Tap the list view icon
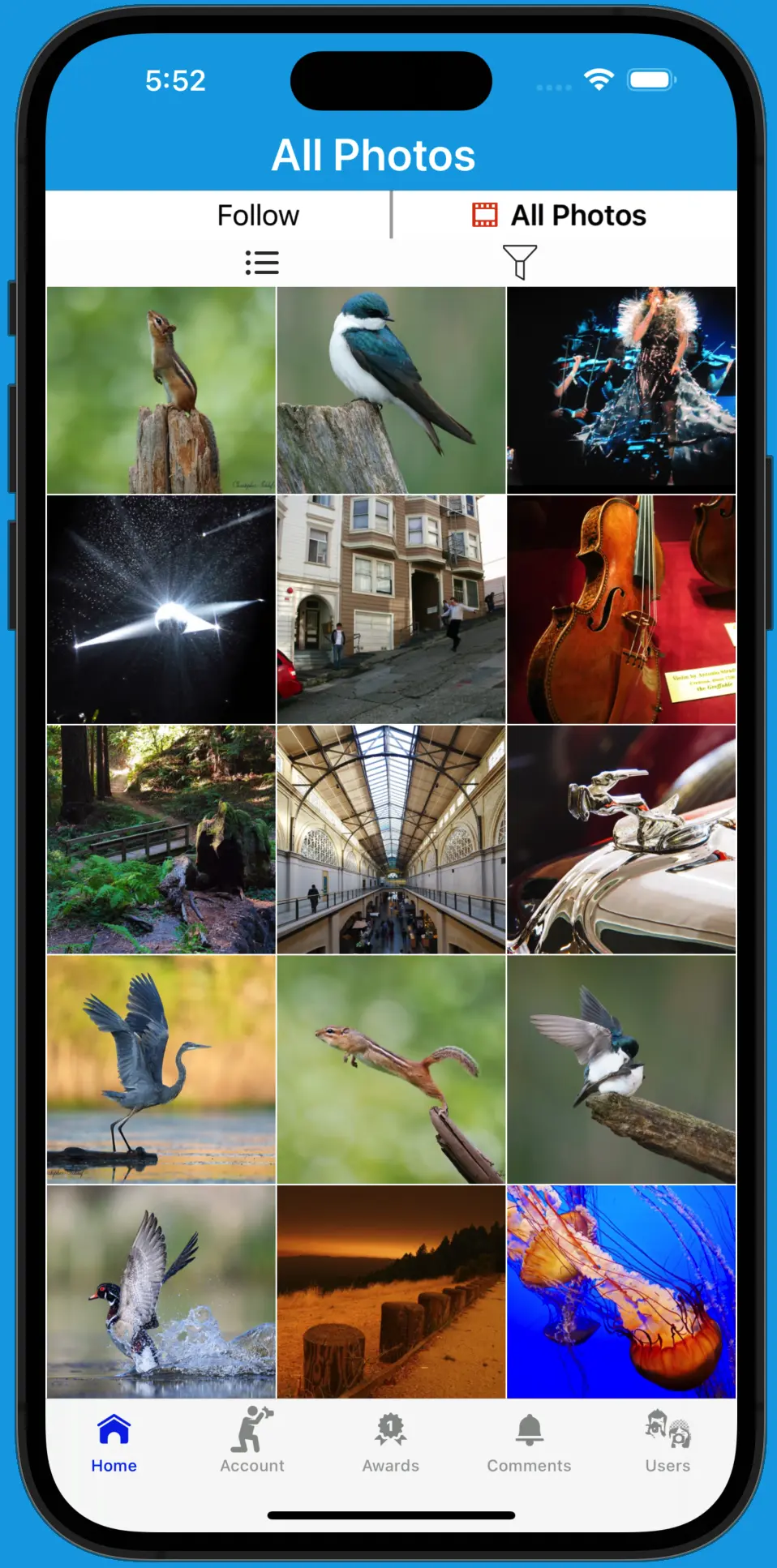This screenshot has height=1568, width=777. pos(261,263)
